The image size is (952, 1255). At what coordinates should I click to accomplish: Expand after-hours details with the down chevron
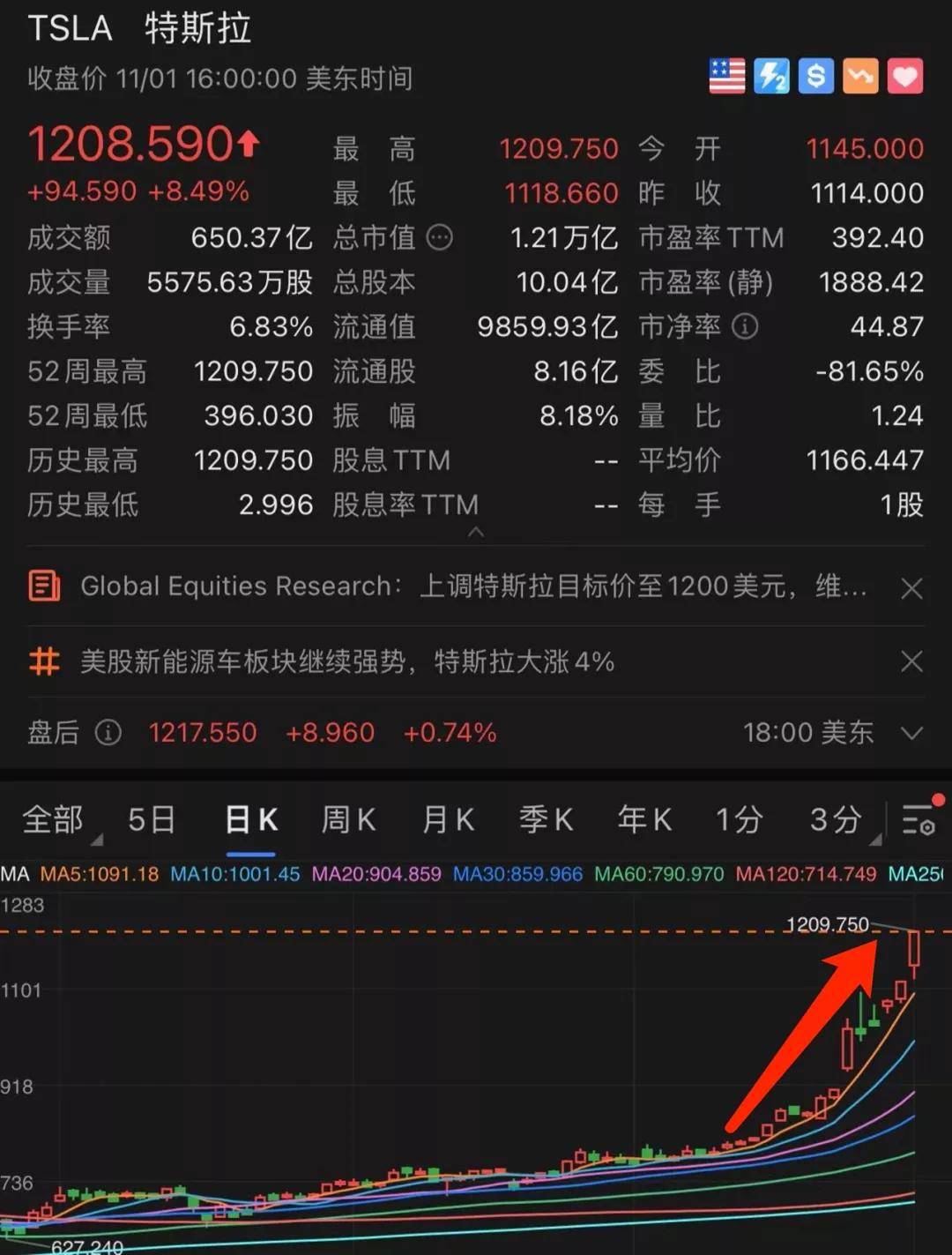[x=912, y=733]
